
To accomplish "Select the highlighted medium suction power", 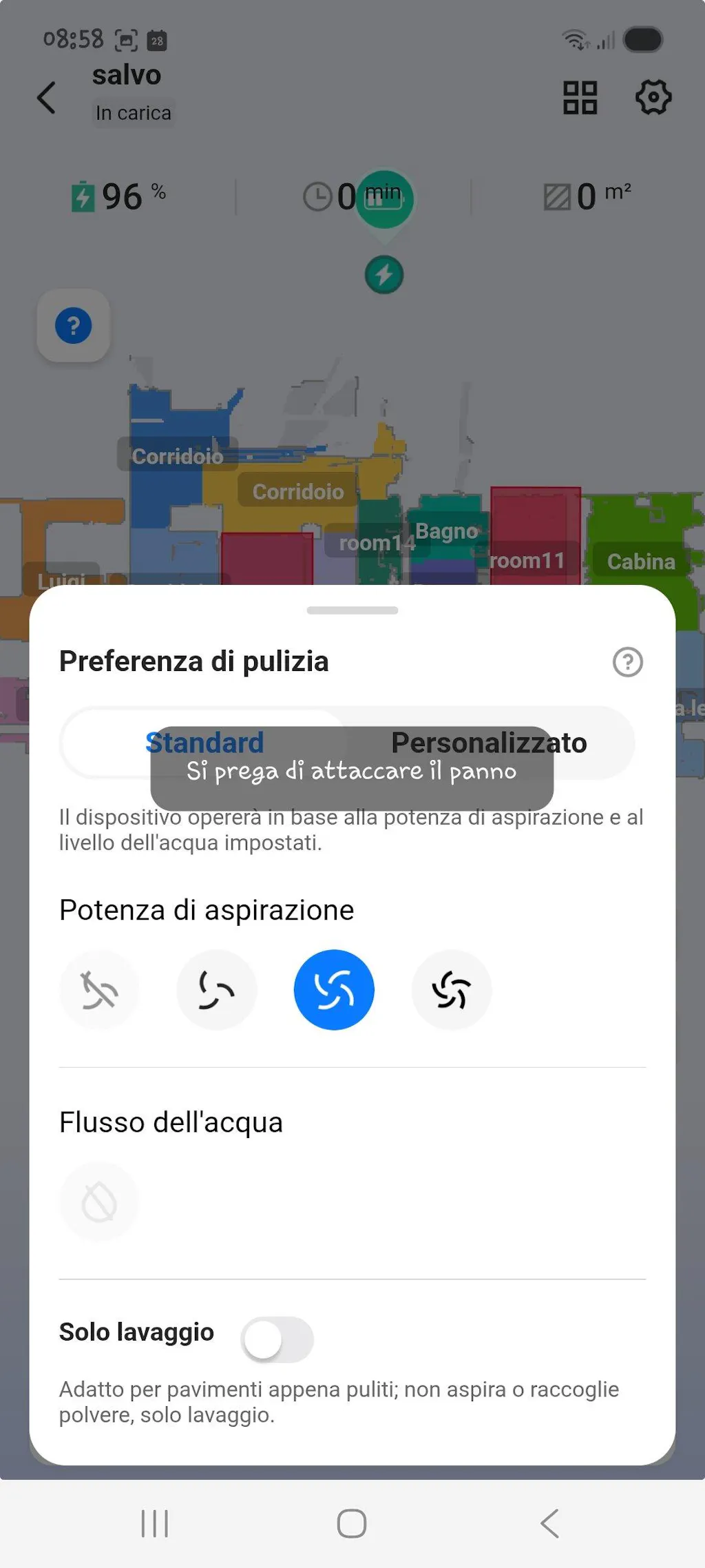I will (x=334, y=990).
